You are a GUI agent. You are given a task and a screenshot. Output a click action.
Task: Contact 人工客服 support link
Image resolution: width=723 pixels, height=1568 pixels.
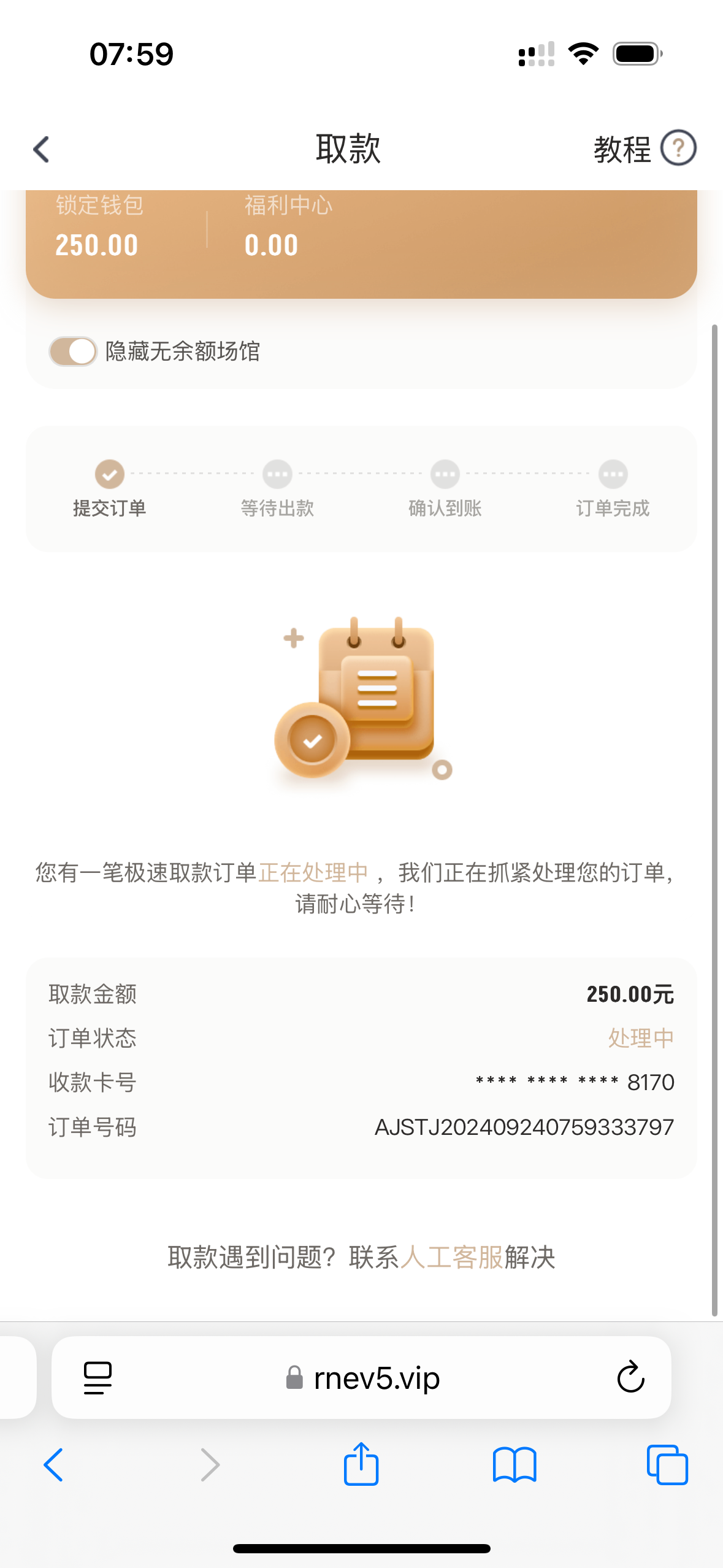tap(451, 1257)
